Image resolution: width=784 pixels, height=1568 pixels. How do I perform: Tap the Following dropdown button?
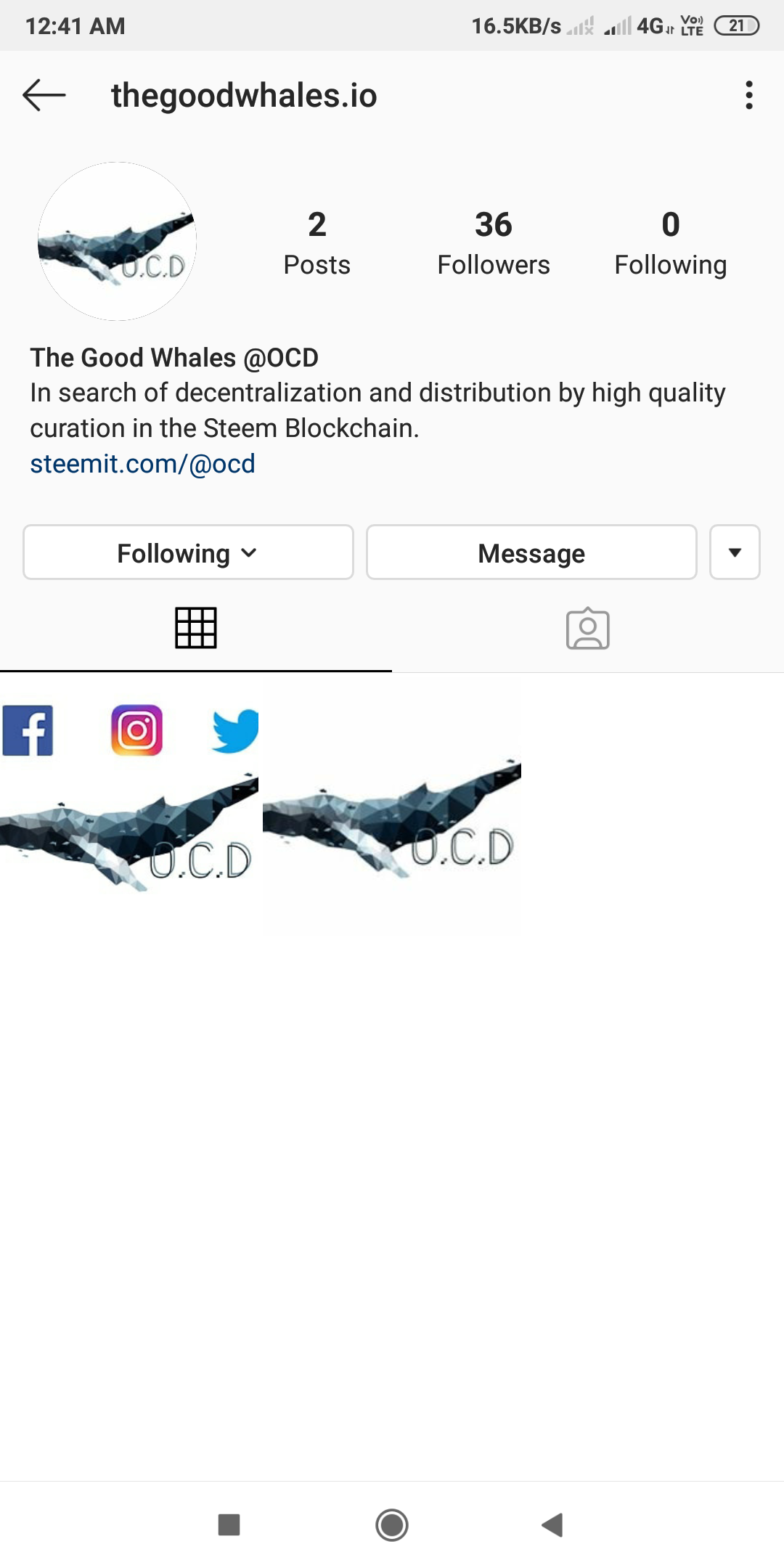pos(188,552)
